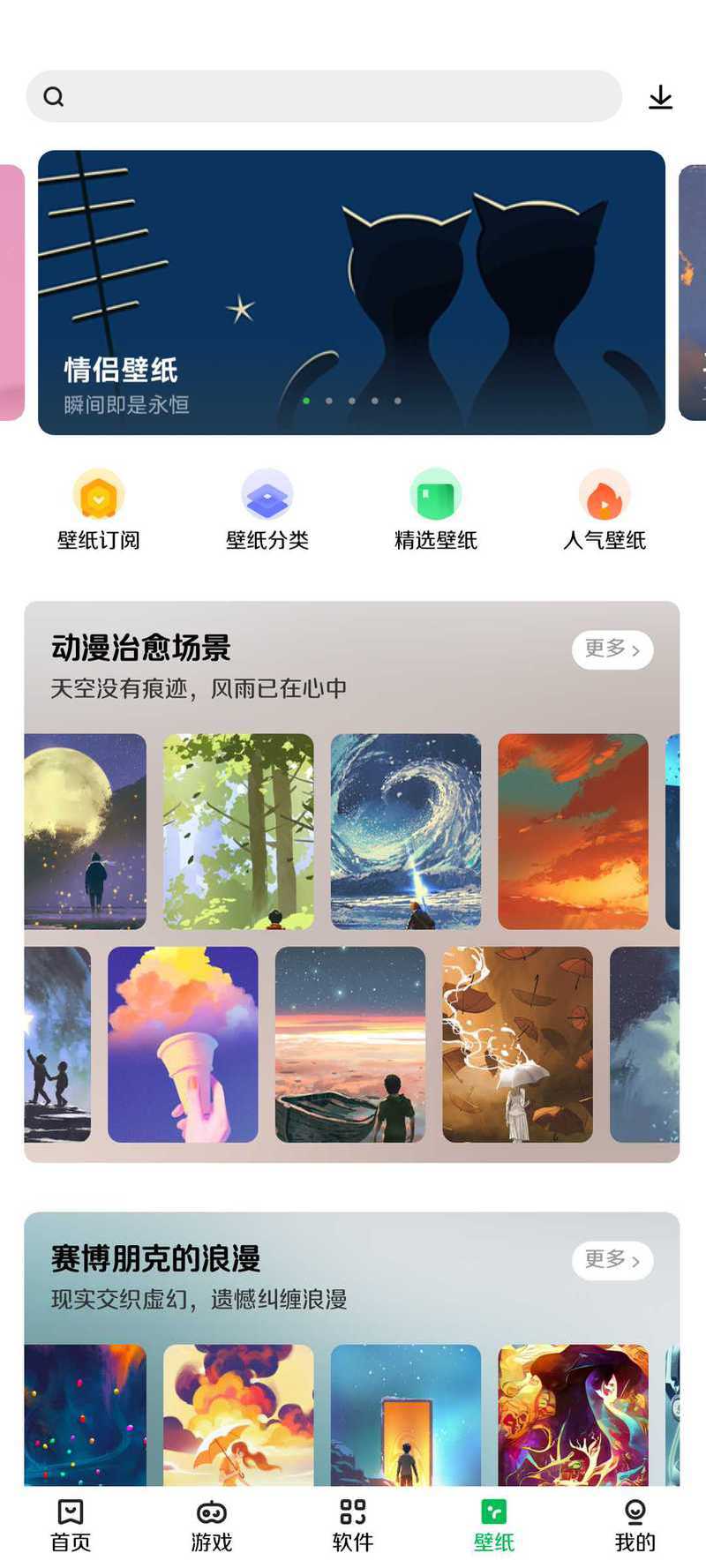Tap 更多 for 赛博朋克的浪漫
The height and width of the screenshot is (1568, 706).
tap(612, 1260)
